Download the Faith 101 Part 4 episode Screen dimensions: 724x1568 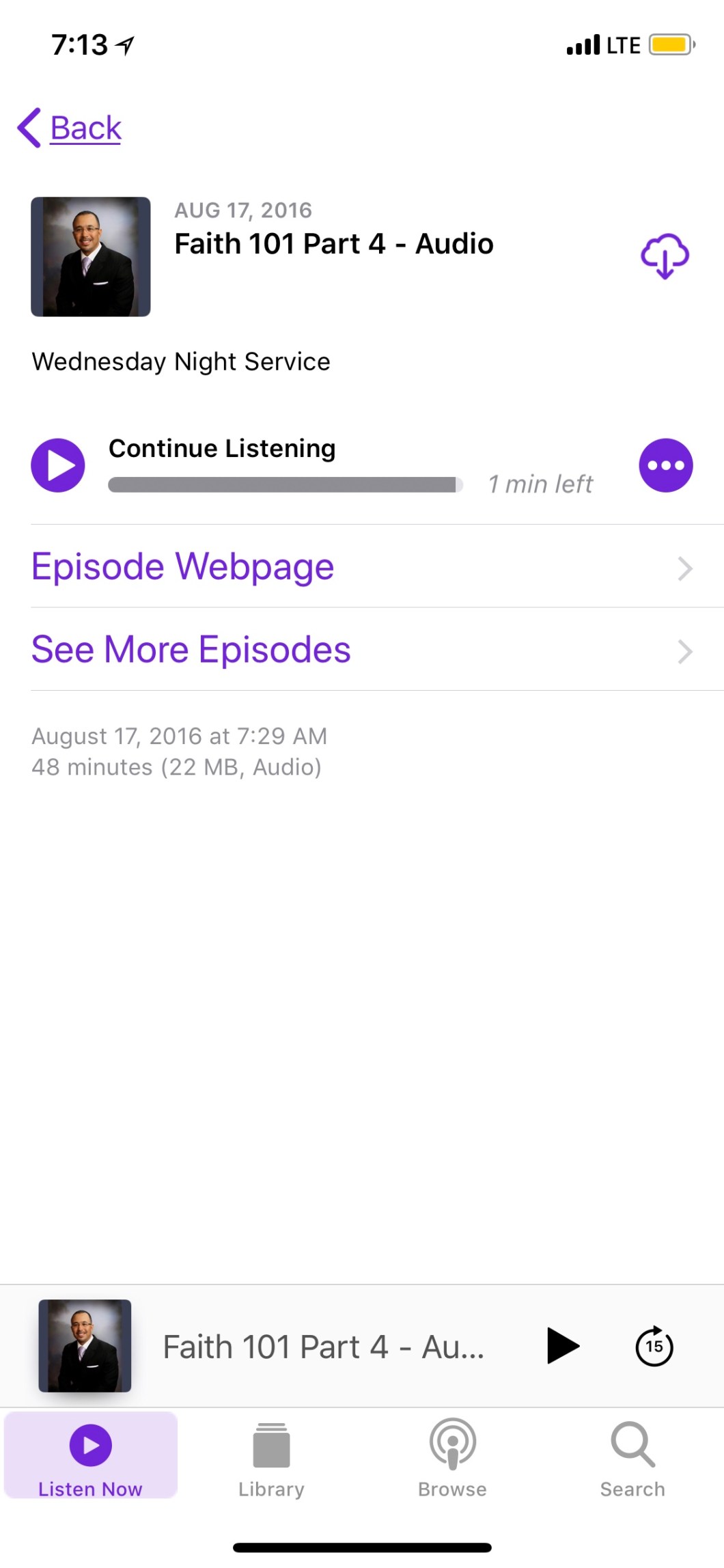(665, 256)
